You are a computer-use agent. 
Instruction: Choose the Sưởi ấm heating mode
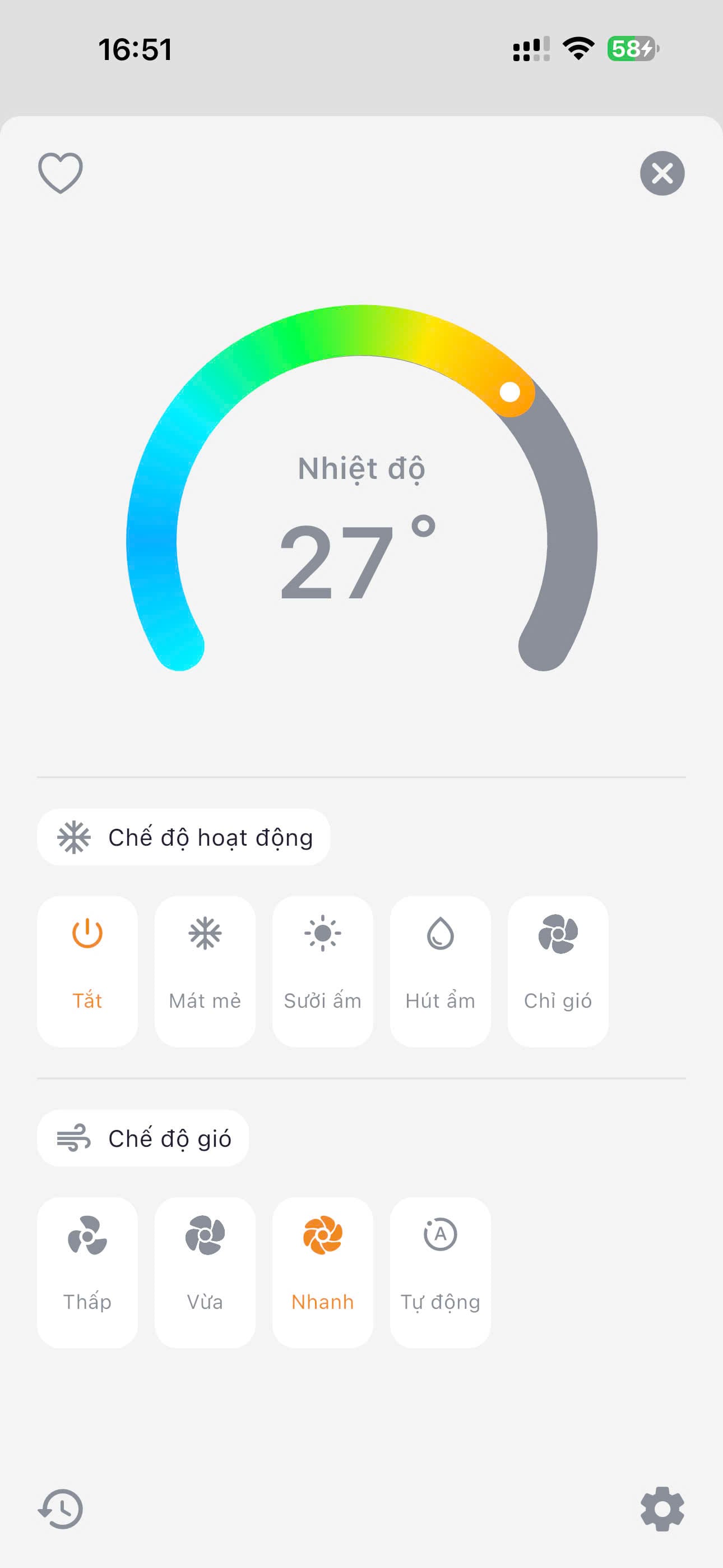(323, 971)
